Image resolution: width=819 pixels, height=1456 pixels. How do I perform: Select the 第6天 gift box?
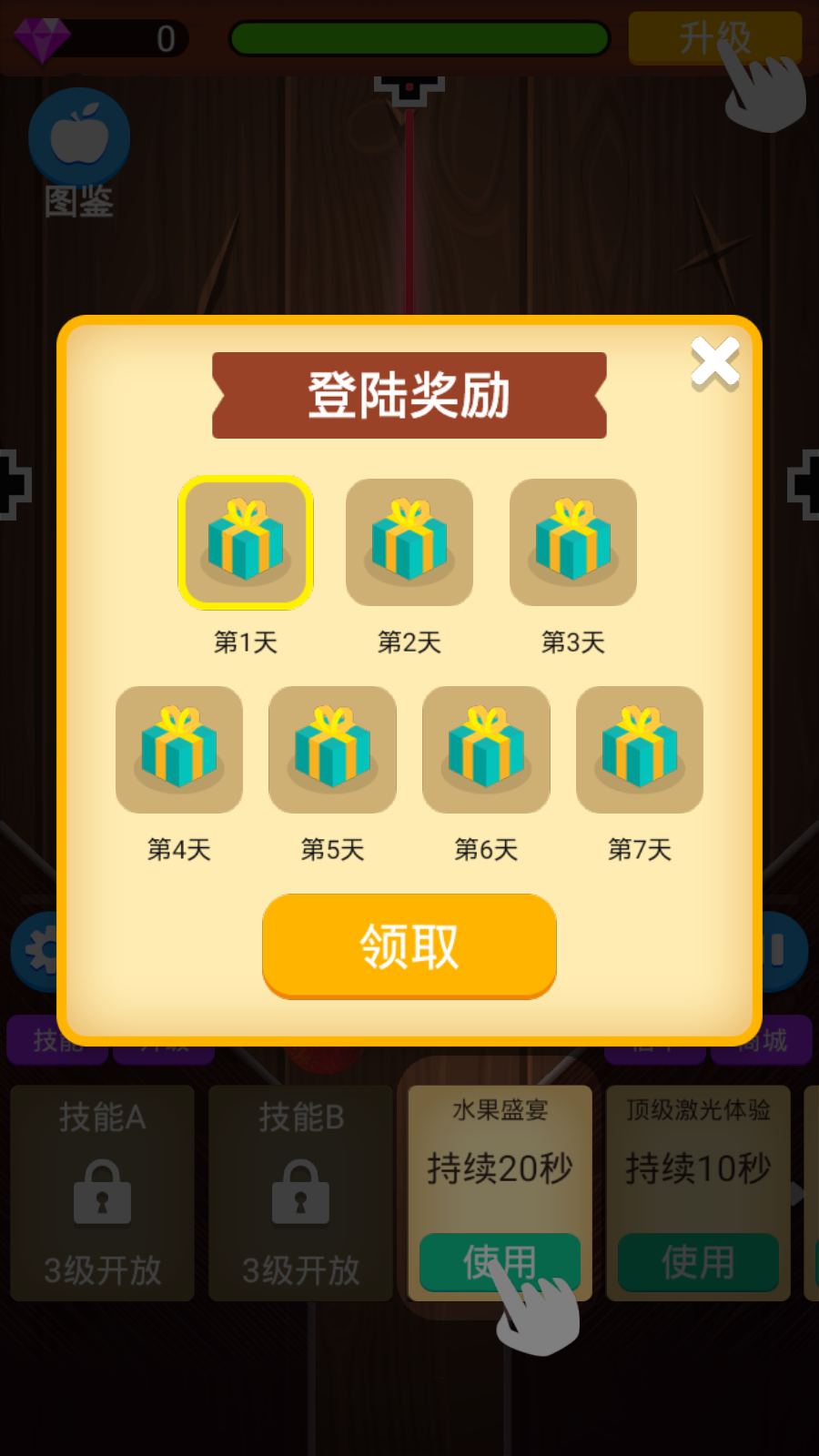pos(487,750)
